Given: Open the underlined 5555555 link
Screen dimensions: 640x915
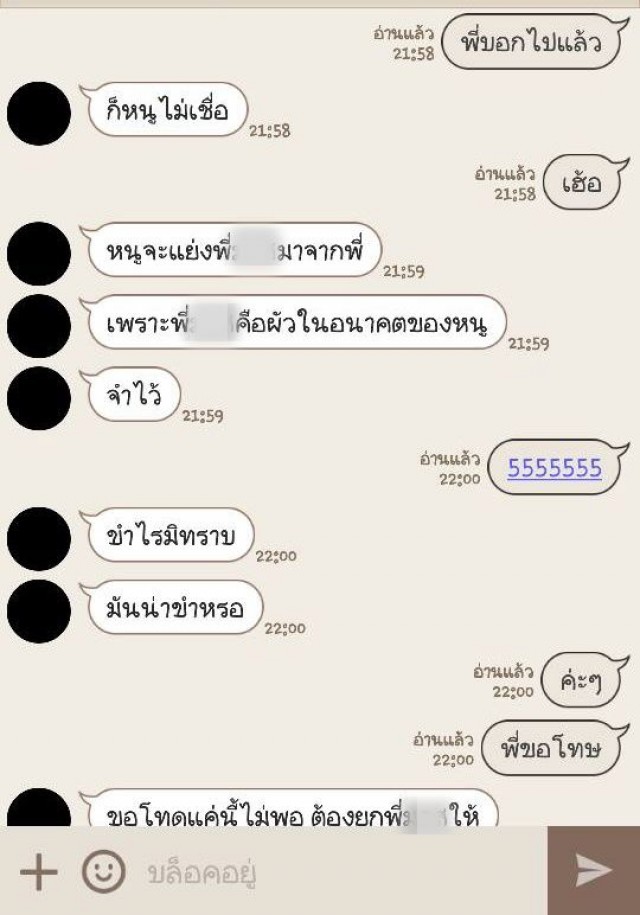Looking at the screenshot, I should pyautogui.click(x=554, y=468).
